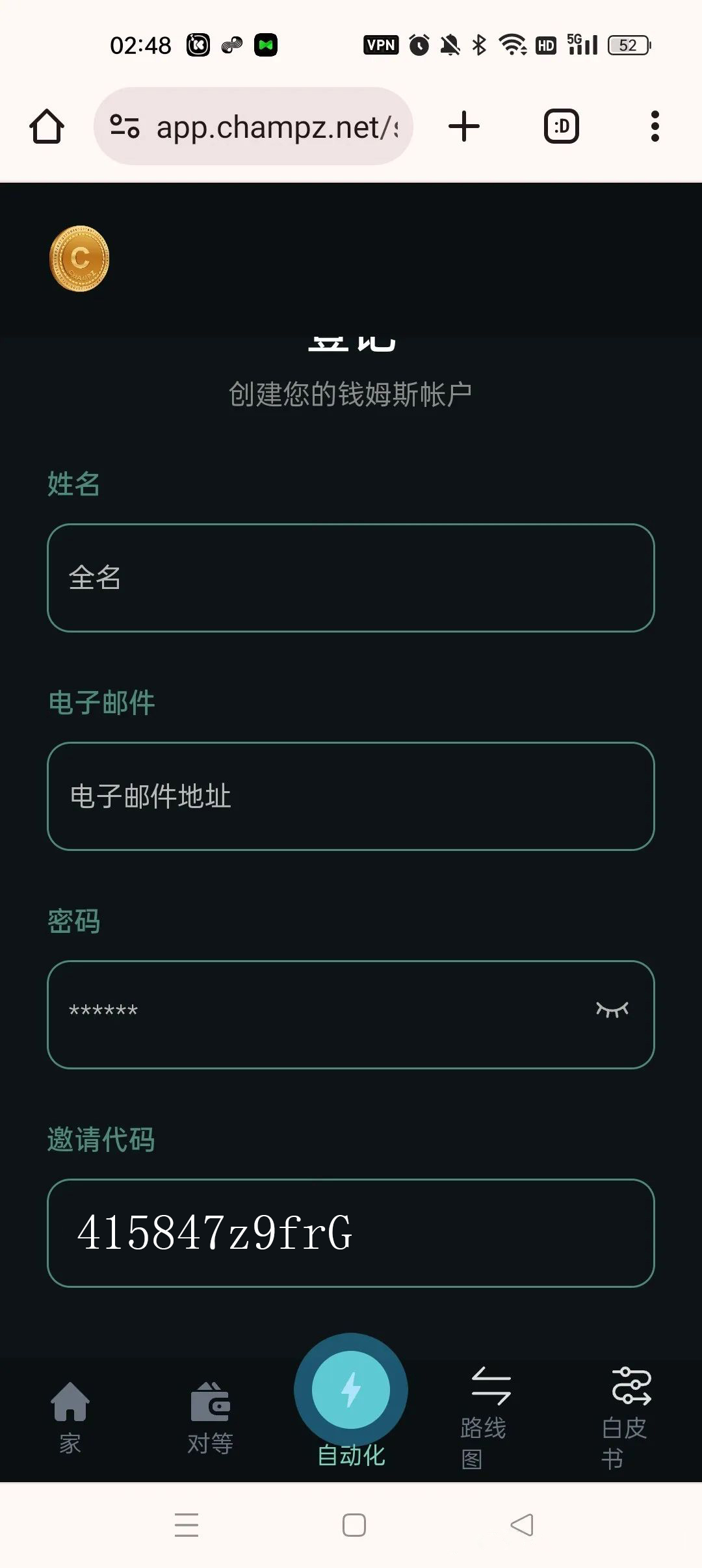The height and width of the screenshot is (1568, 702).
Task: Expand the Android recent apps view
Action: click(x=187, y=1524)
